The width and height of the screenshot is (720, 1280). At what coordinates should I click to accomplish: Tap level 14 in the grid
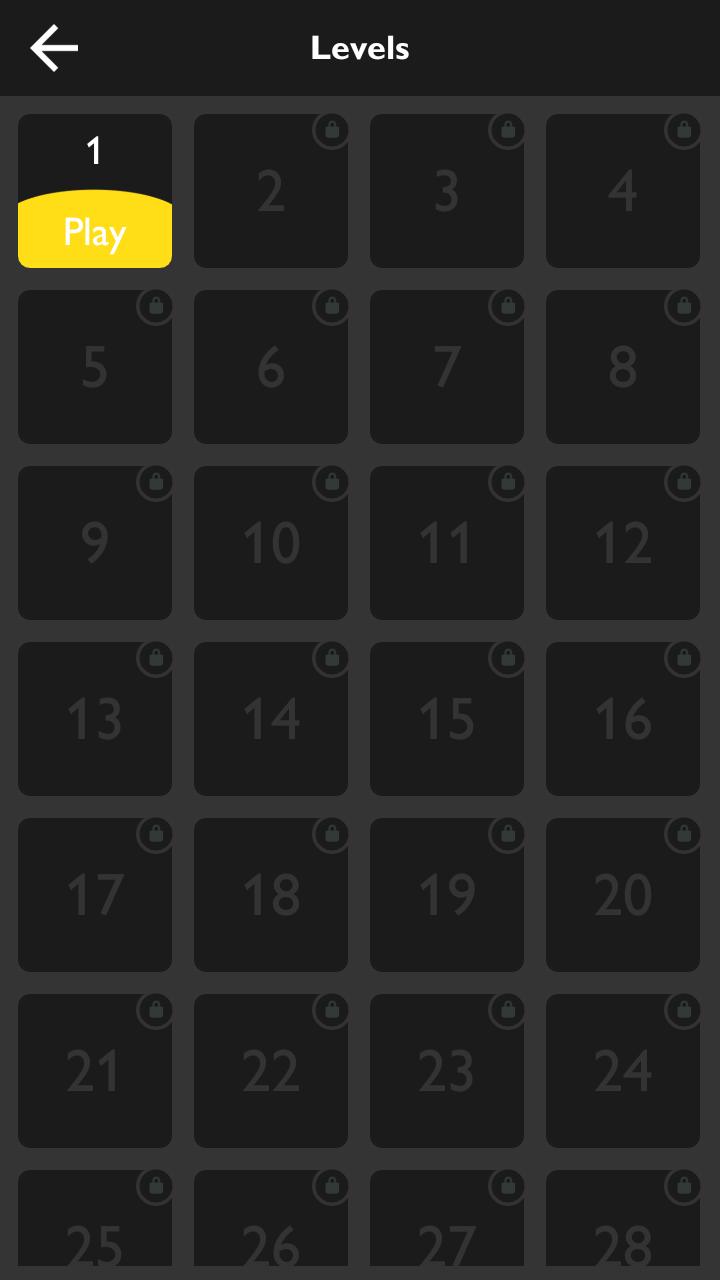tap(270, 718)
